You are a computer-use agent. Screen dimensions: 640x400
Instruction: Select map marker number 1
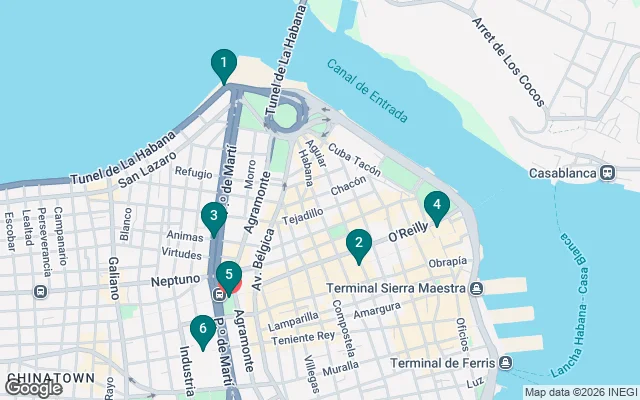click(x=224, y=65)
